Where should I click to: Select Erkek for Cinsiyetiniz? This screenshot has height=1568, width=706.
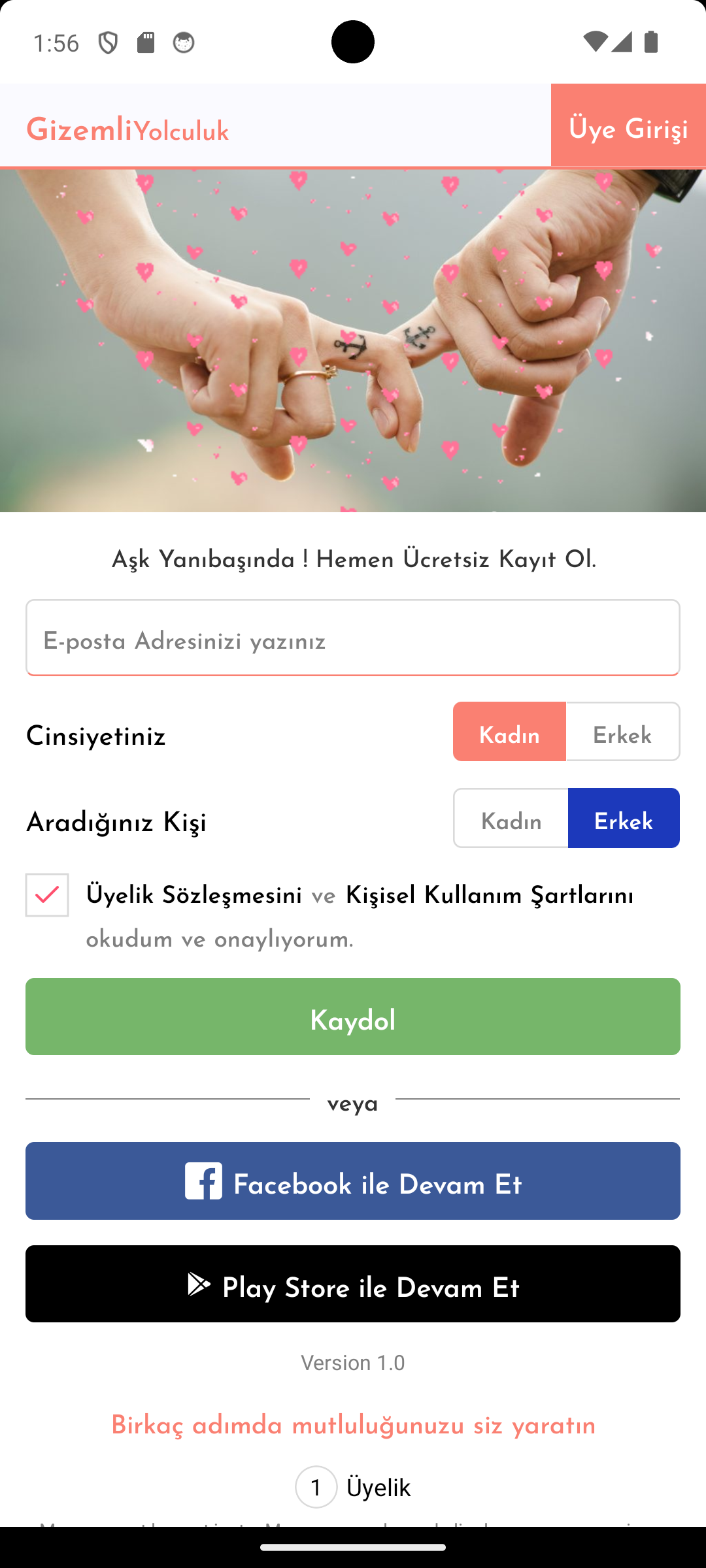click(622, 732)
